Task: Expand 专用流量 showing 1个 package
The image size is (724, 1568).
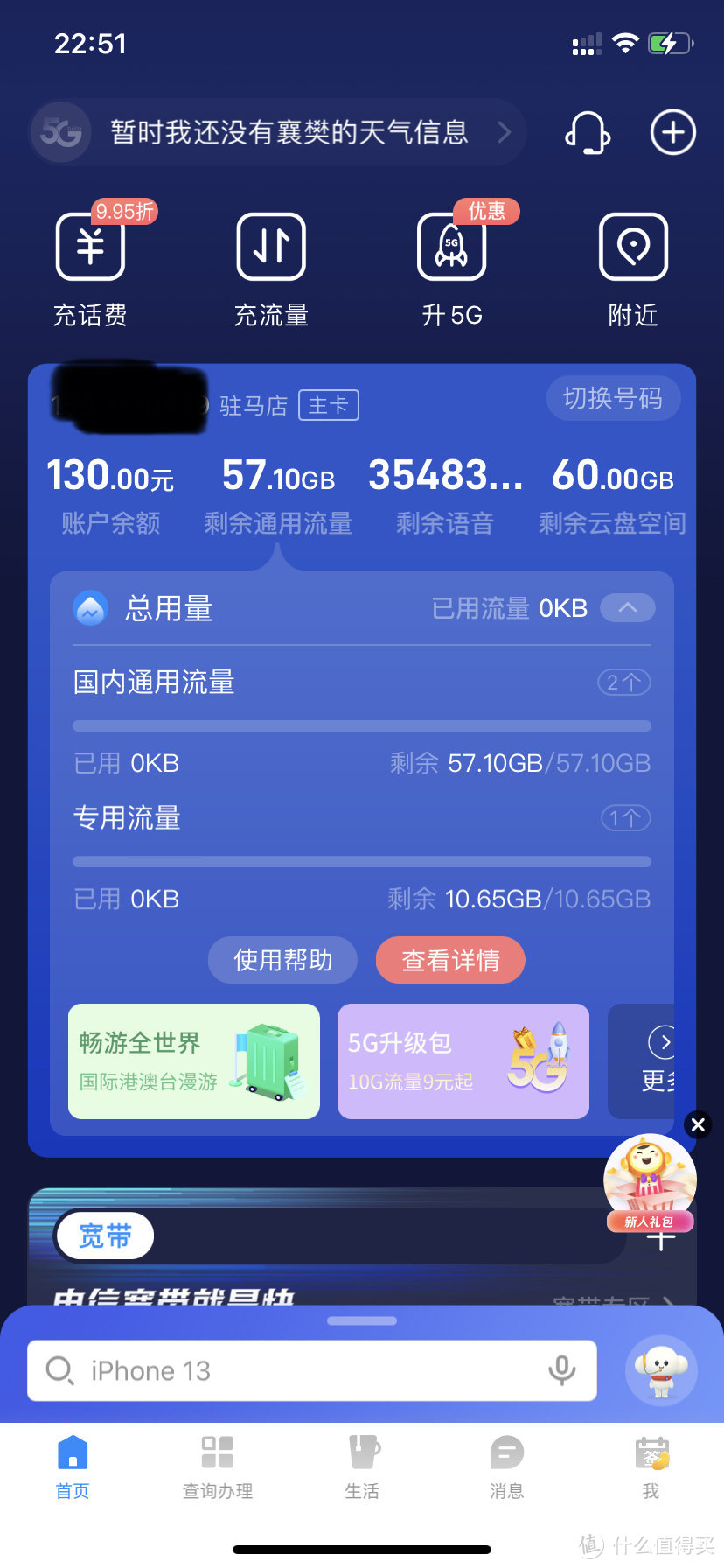Action: pos(625,818)
